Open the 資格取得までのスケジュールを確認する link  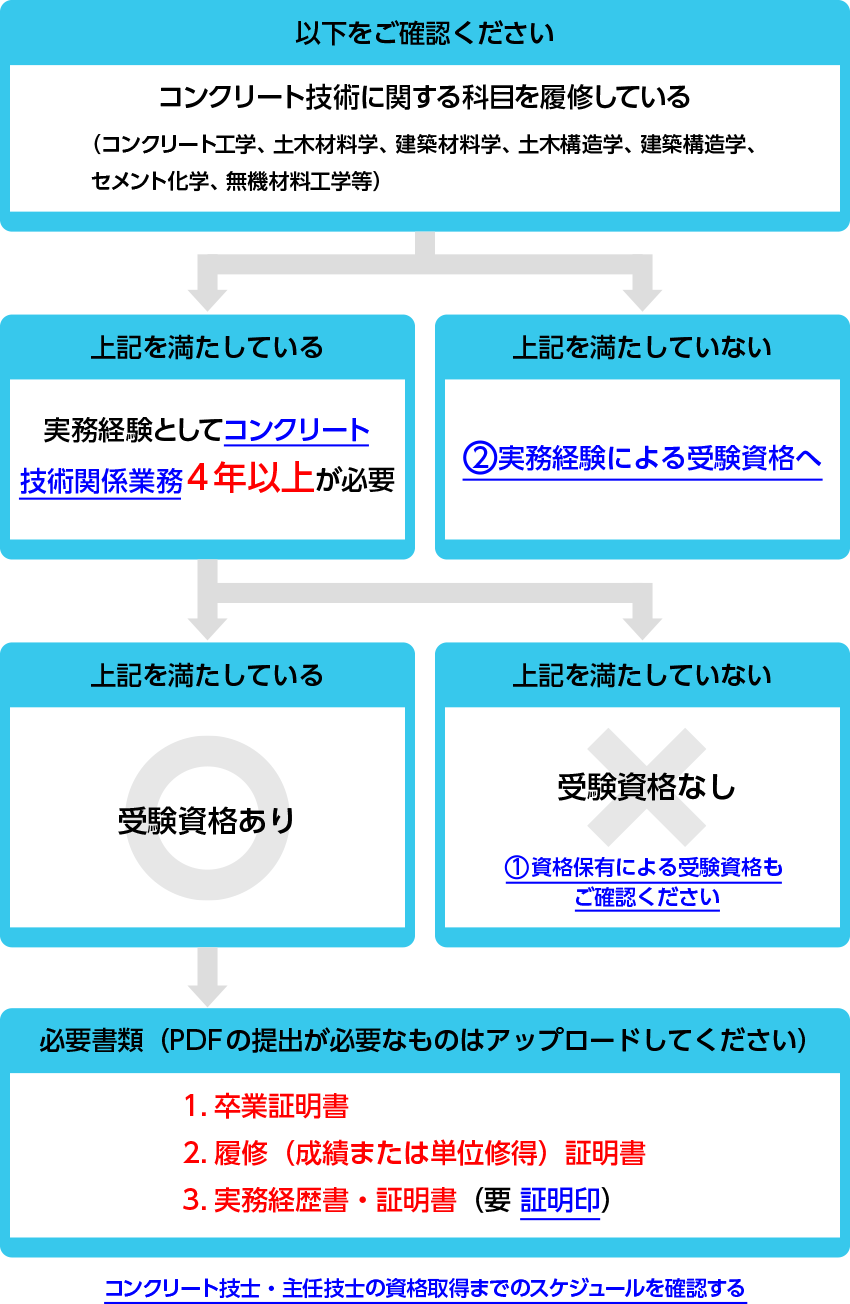pos(425,1287)
